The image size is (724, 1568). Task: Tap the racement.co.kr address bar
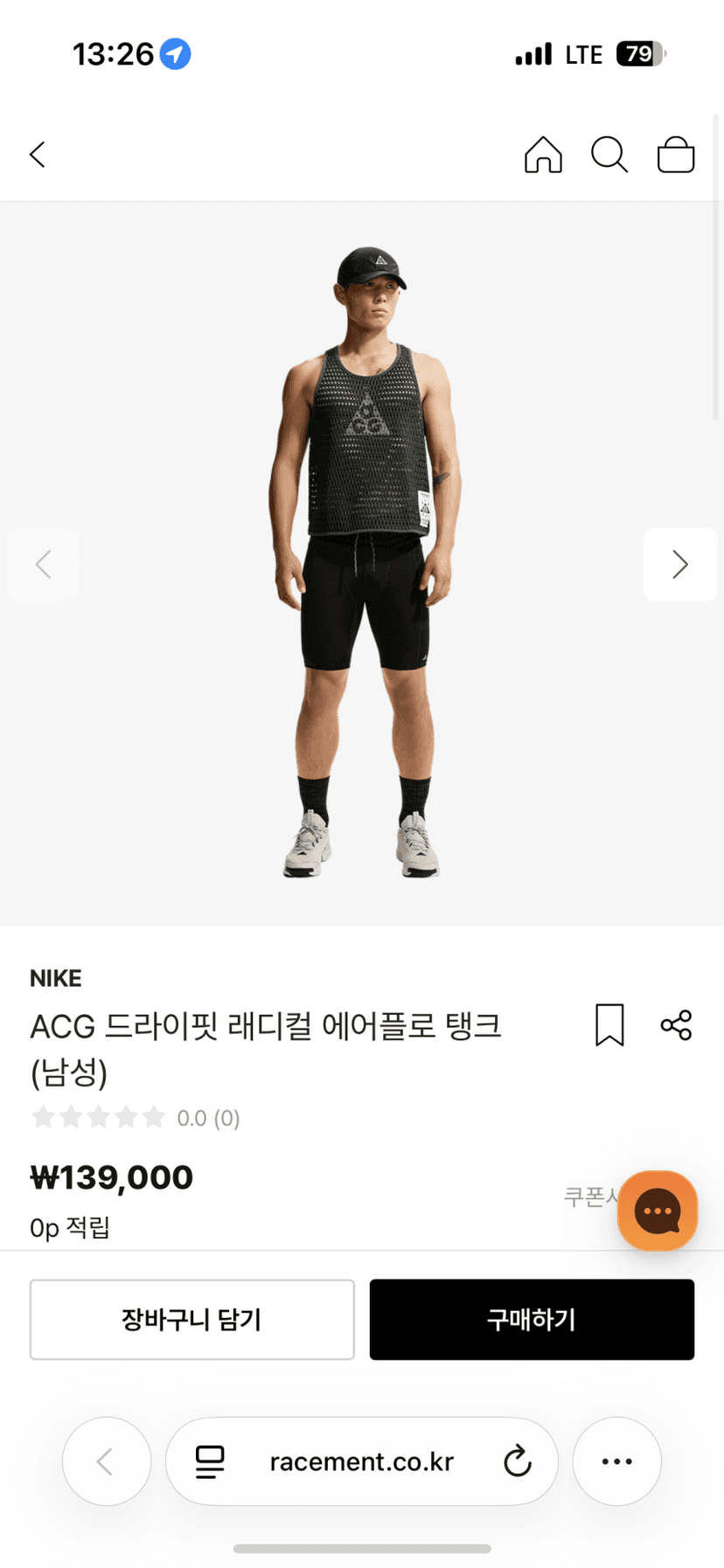tap(361, 1460)
